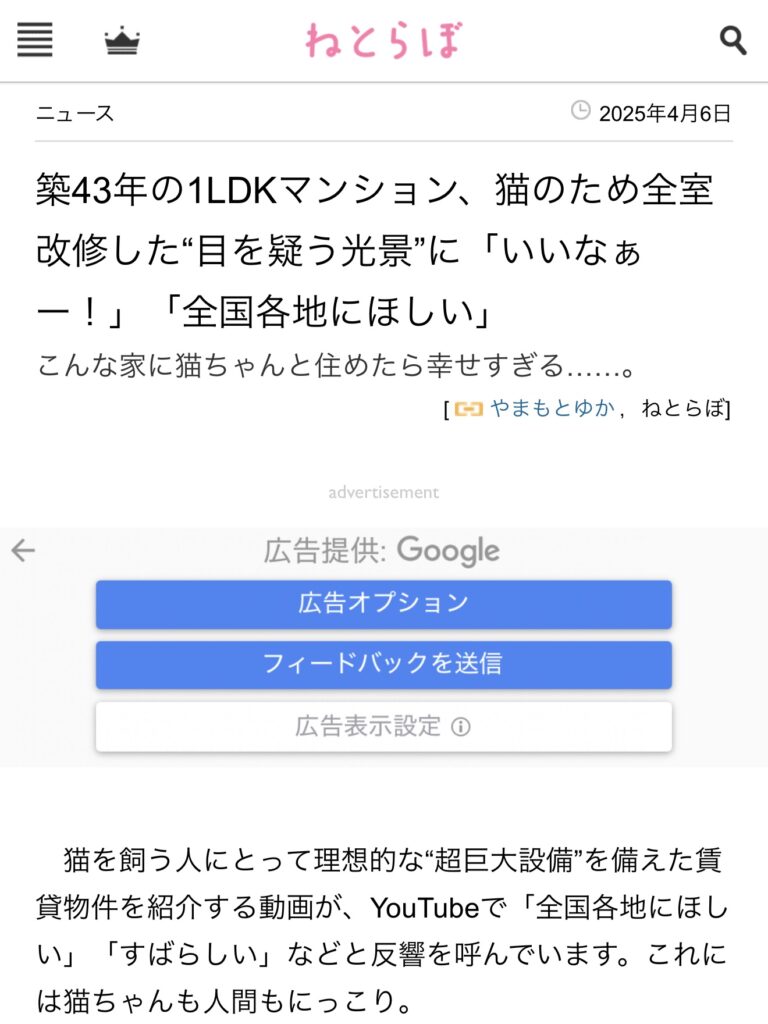Tap the 広告オプション button
The height and width of the screenshot is (1024, 768).
point(384,604)
